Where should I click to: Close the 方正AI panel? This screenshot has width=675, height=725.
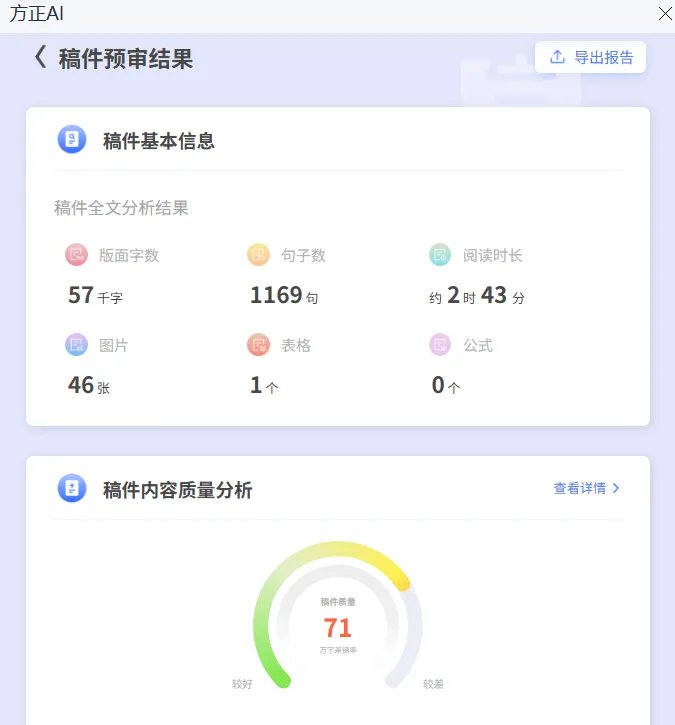[x=664, y=14]
